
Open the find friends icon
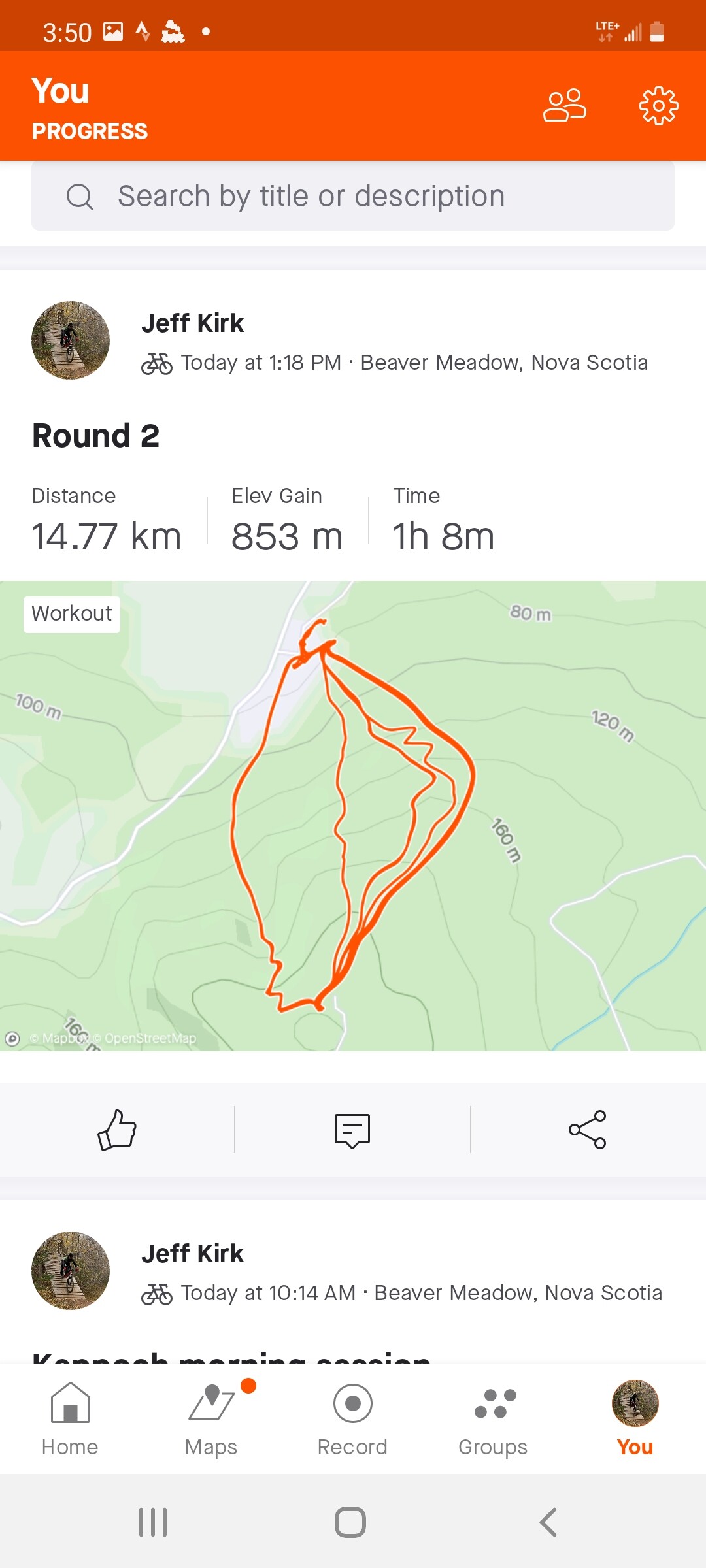(x=565, y=105)
